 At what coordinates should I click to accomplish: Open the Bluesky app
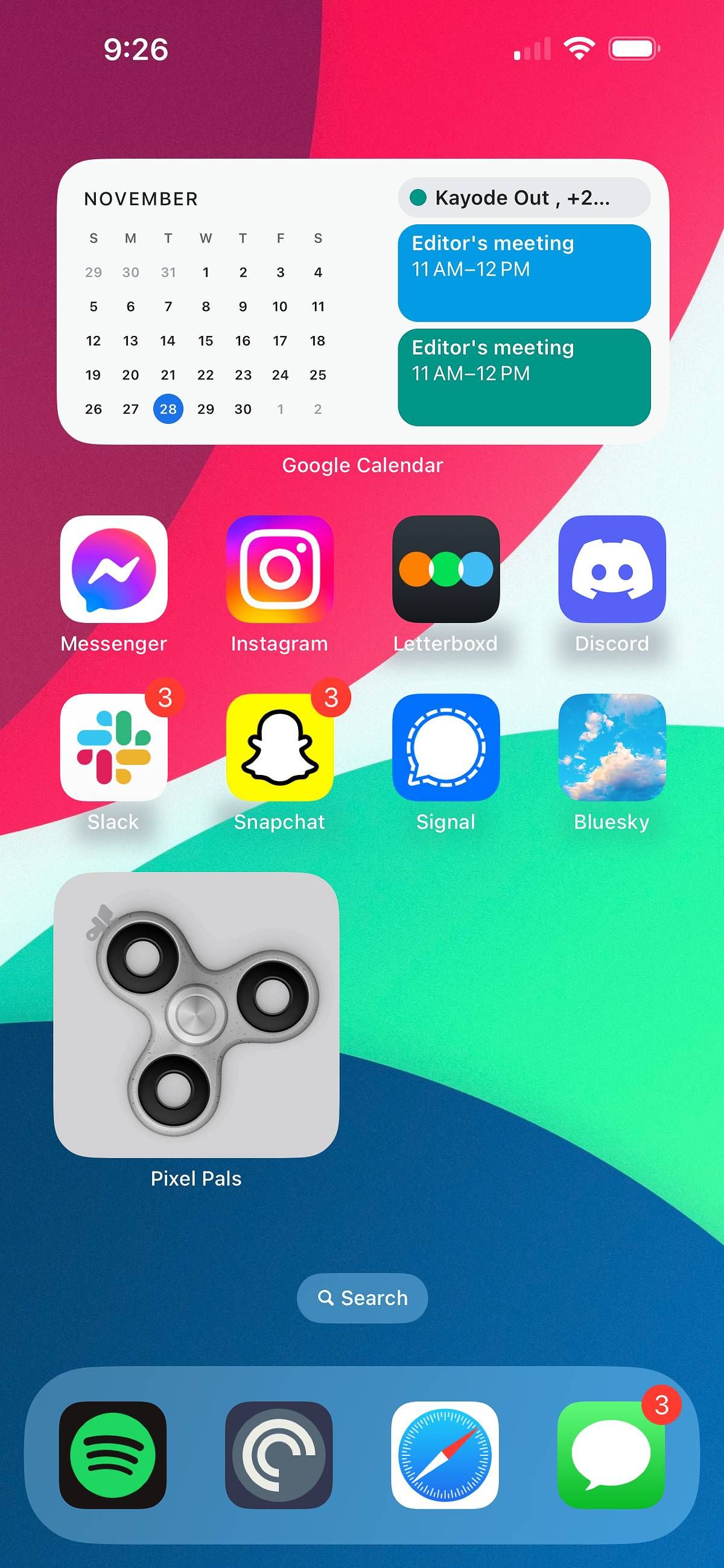611,750
